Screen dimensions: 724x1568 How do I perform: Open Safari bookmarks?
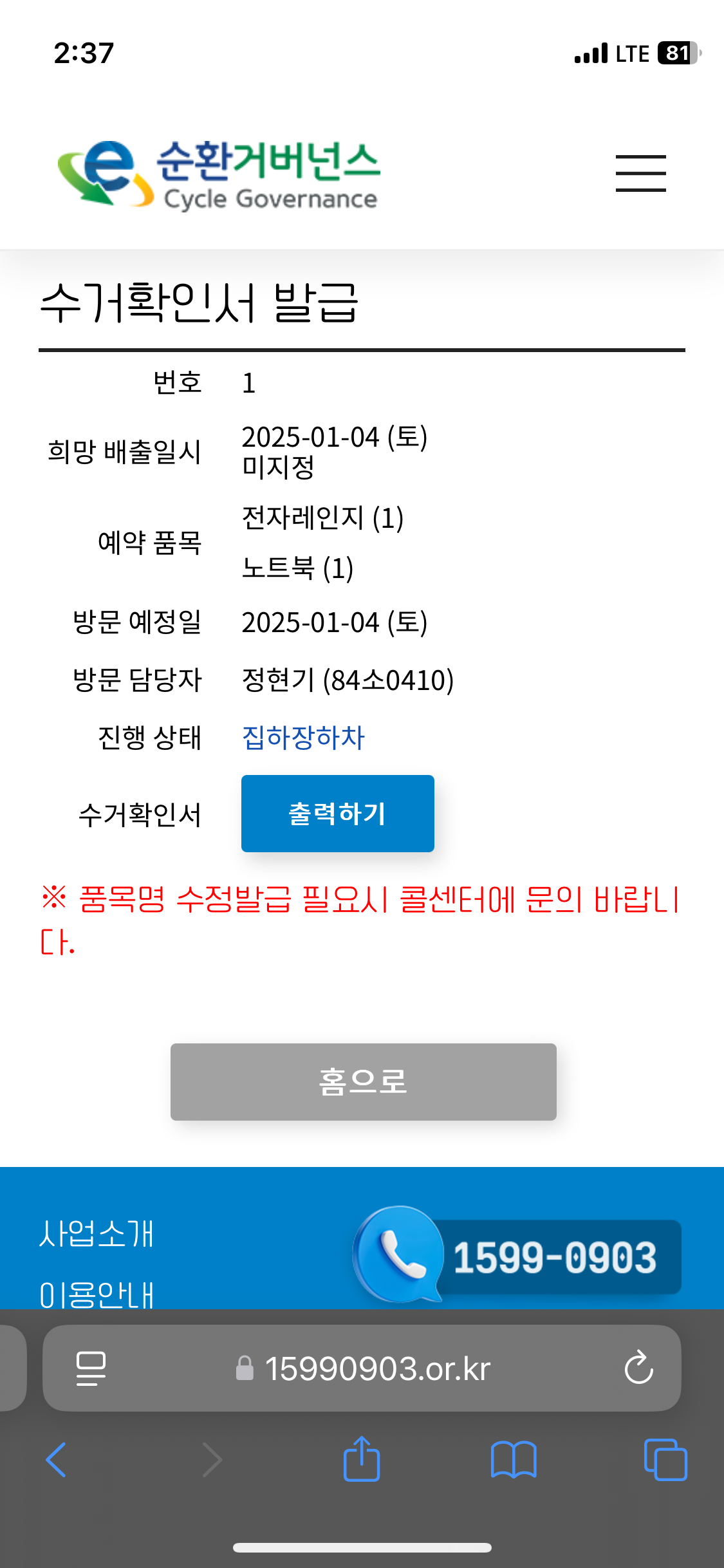click(x=513, y=1459)
